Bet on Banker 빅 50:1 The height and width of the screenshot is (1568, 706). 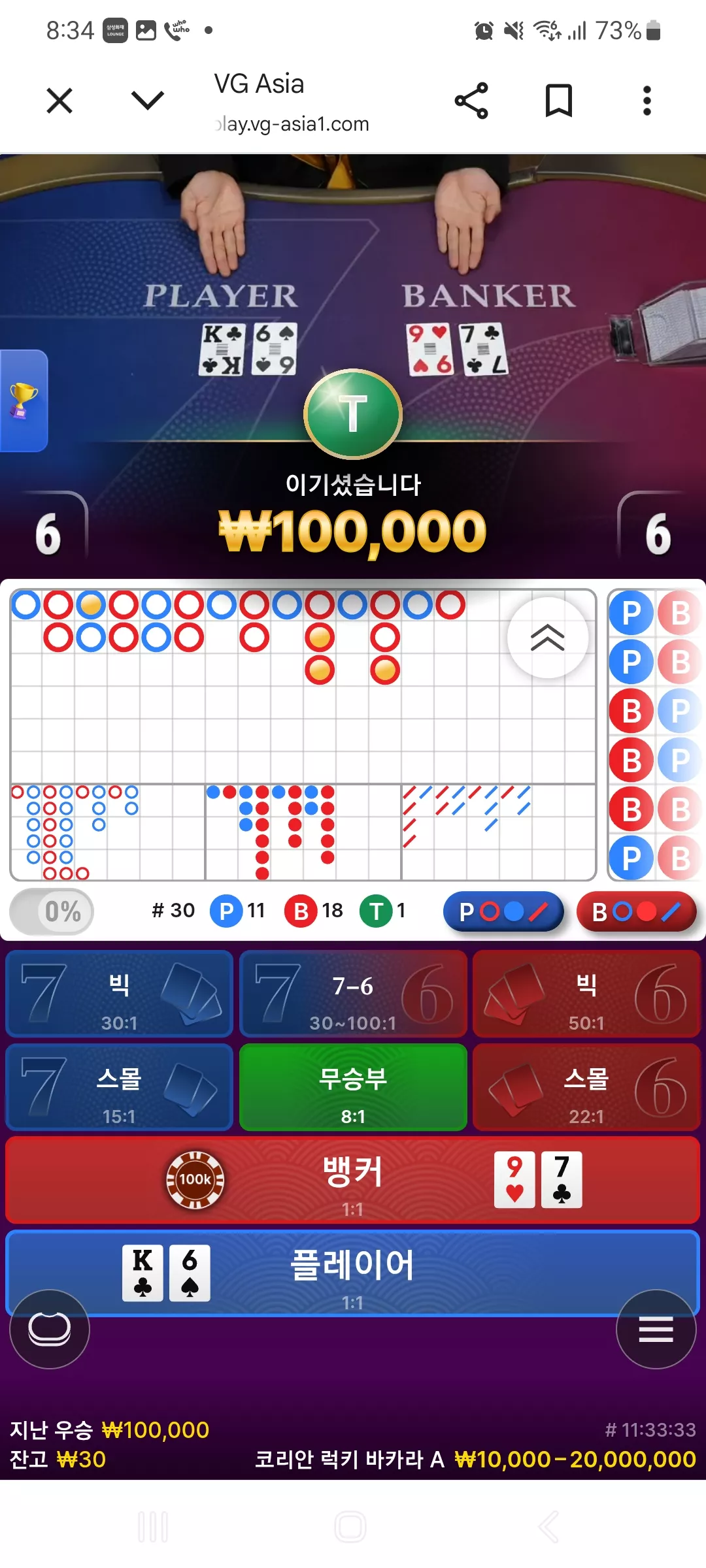[x=586, y=994]
